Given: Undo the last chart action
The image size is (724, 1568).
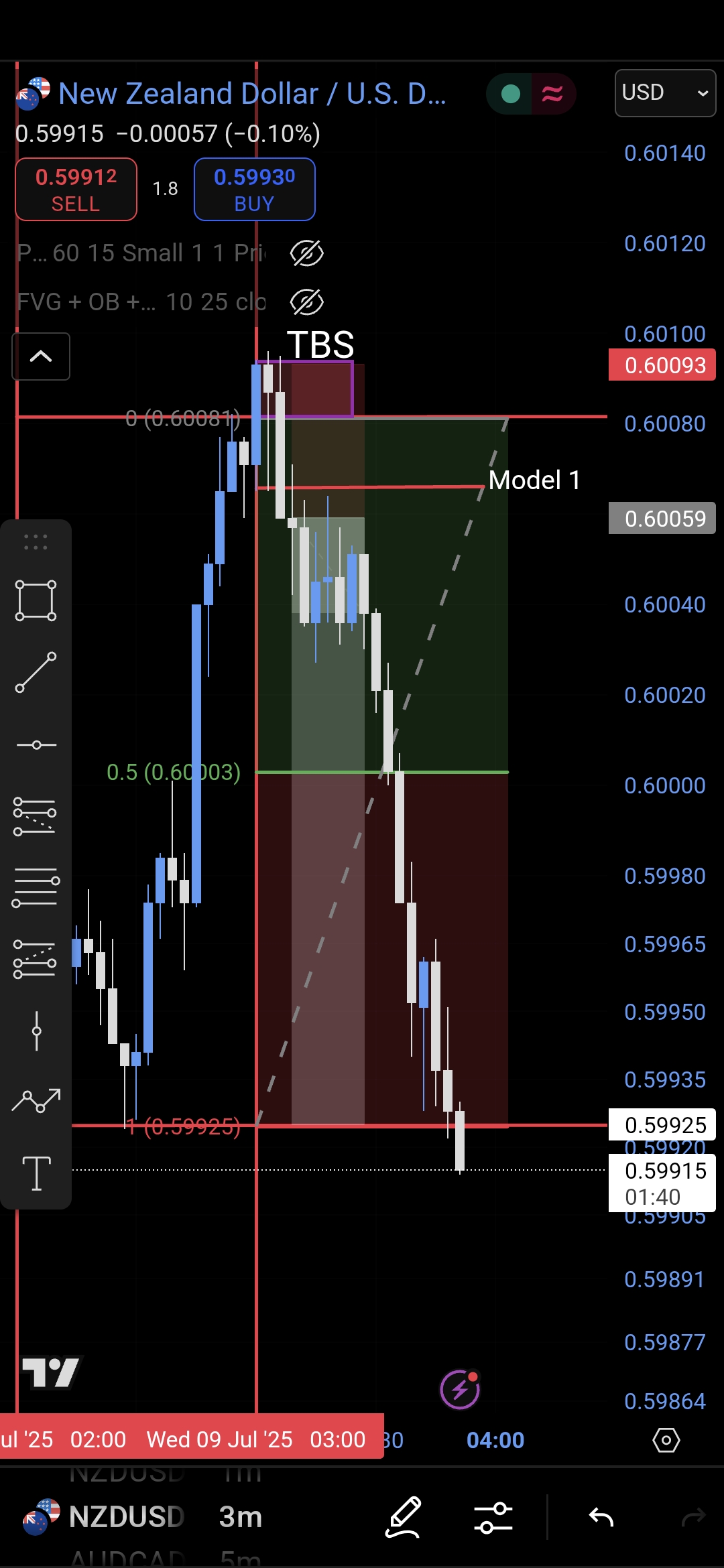Looking at the screenshot, I should coord(601,1517).
